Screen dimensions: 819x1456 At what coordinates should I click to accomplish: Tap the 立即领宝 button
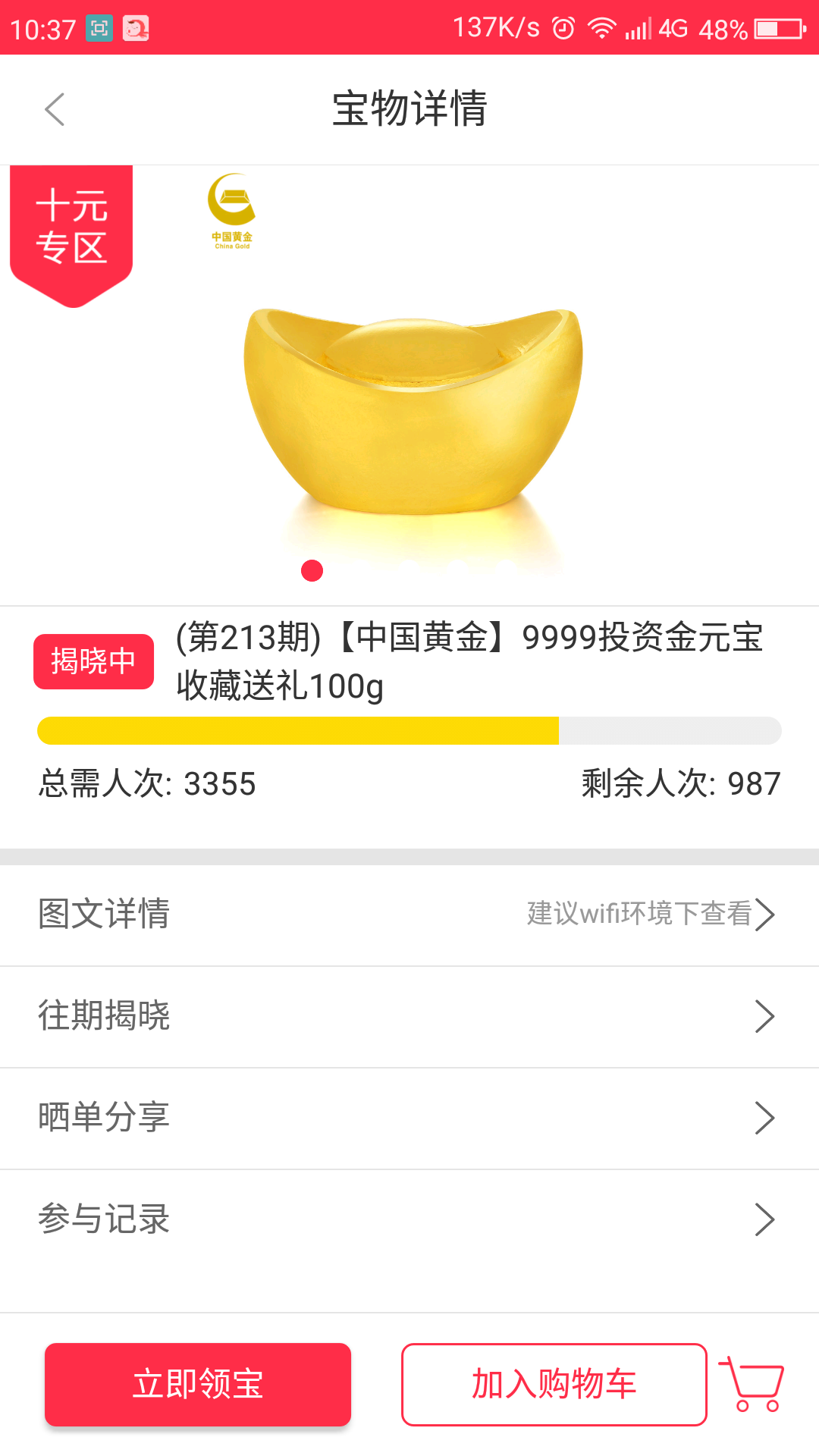(198, 1384)
